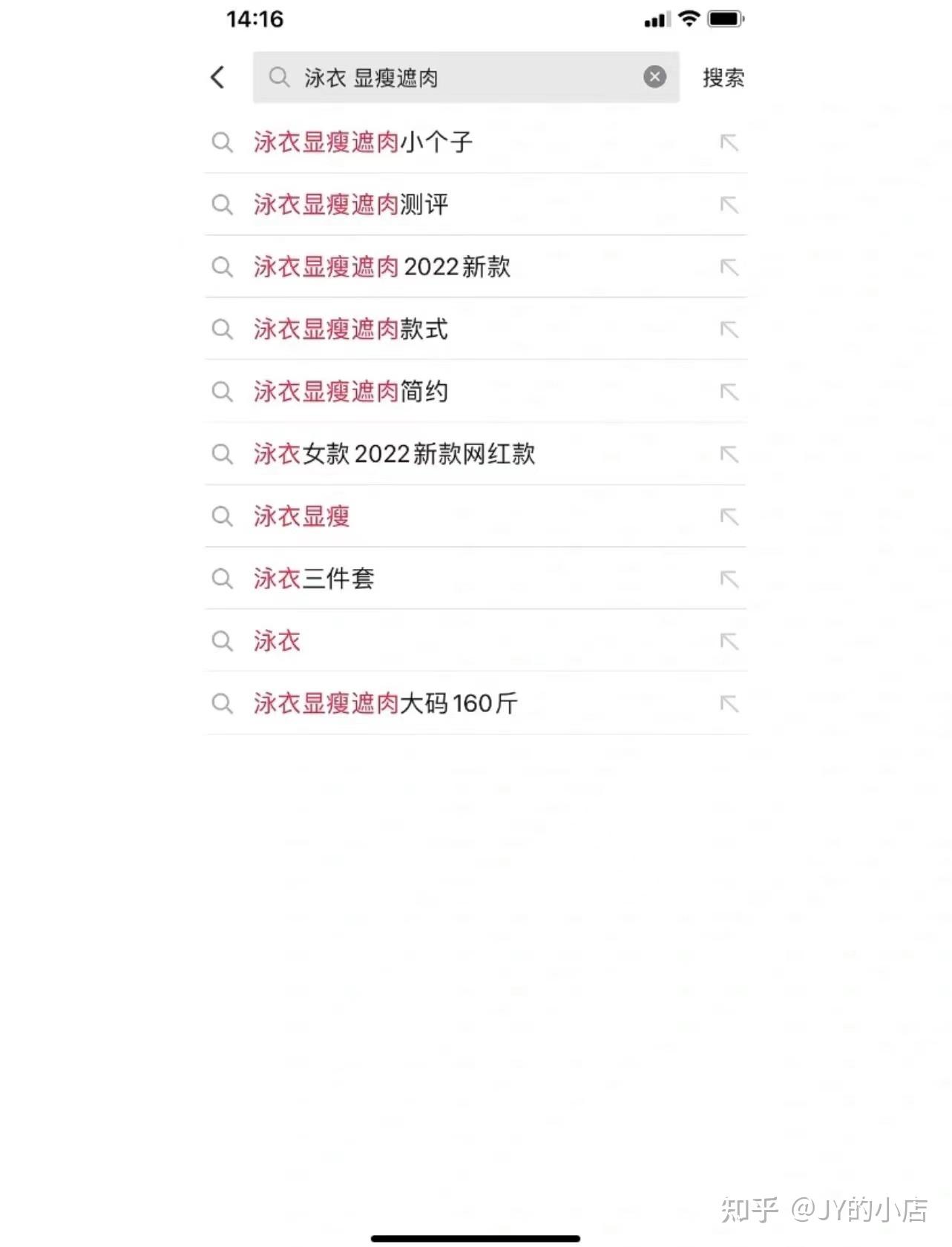This screenshot has height=1247, width=952.
Task: Go back using the top-left arrow
Action: point(217,77)
